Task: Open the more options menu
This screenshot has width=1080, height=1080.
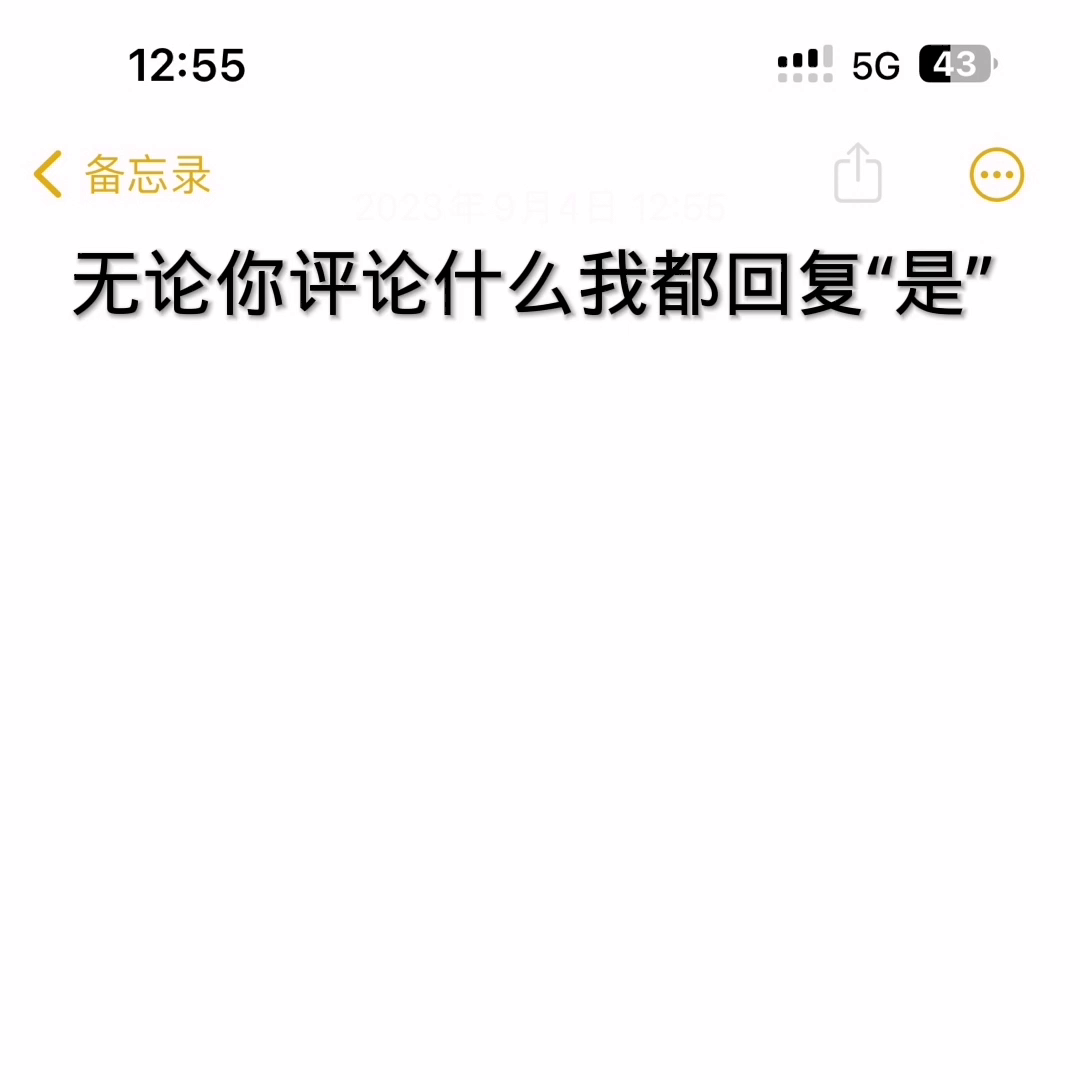Action: pyautogui.click(x=996, y=175)
